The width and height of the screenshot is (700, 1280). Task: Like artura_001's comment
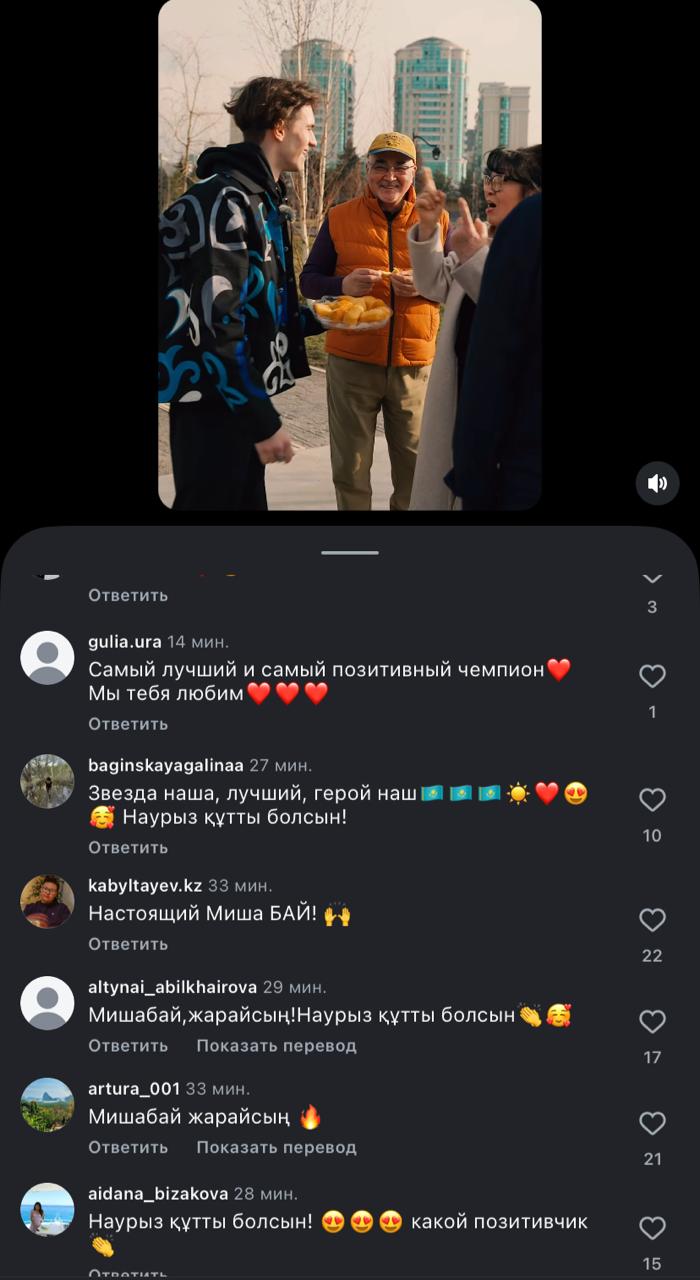pos(652,1124)
